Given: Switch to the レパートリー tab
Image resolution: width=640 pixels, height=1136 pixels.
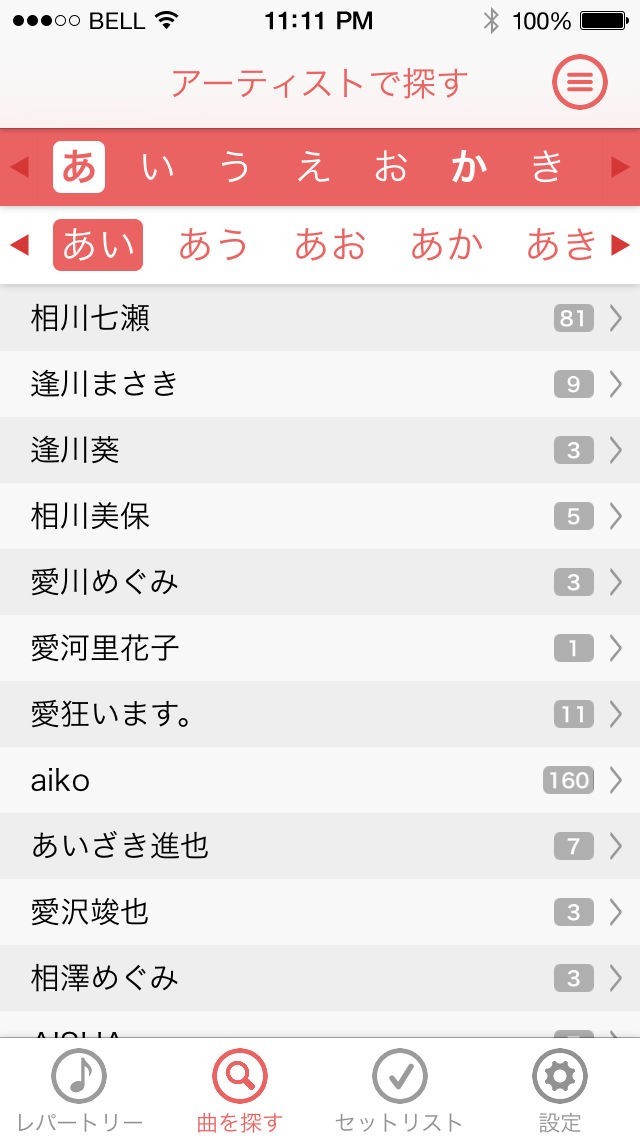Looking at the screenshot, I should (x=80, y=1088).
